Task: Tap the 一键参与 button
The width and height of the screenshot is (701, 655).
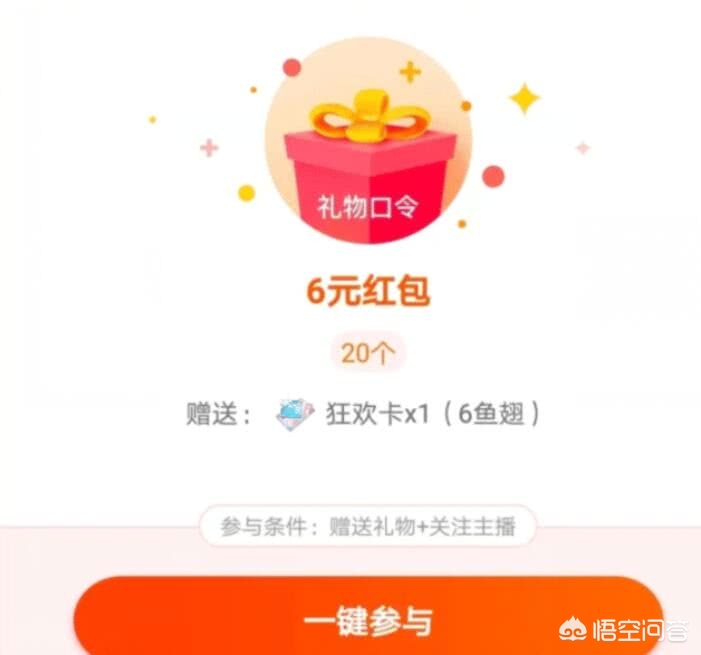Action: pyautogui.click(x=368, y=620)
